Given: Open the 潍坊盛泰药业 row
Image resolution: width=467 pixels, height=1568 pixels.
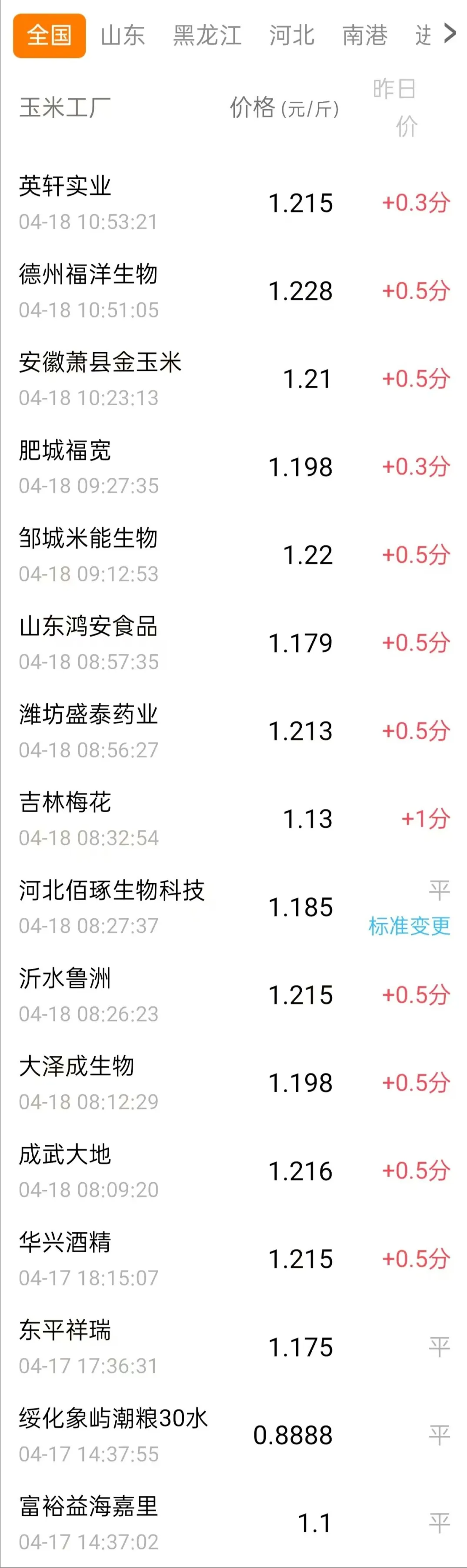Looking at the screenshot, I should 233,731.
